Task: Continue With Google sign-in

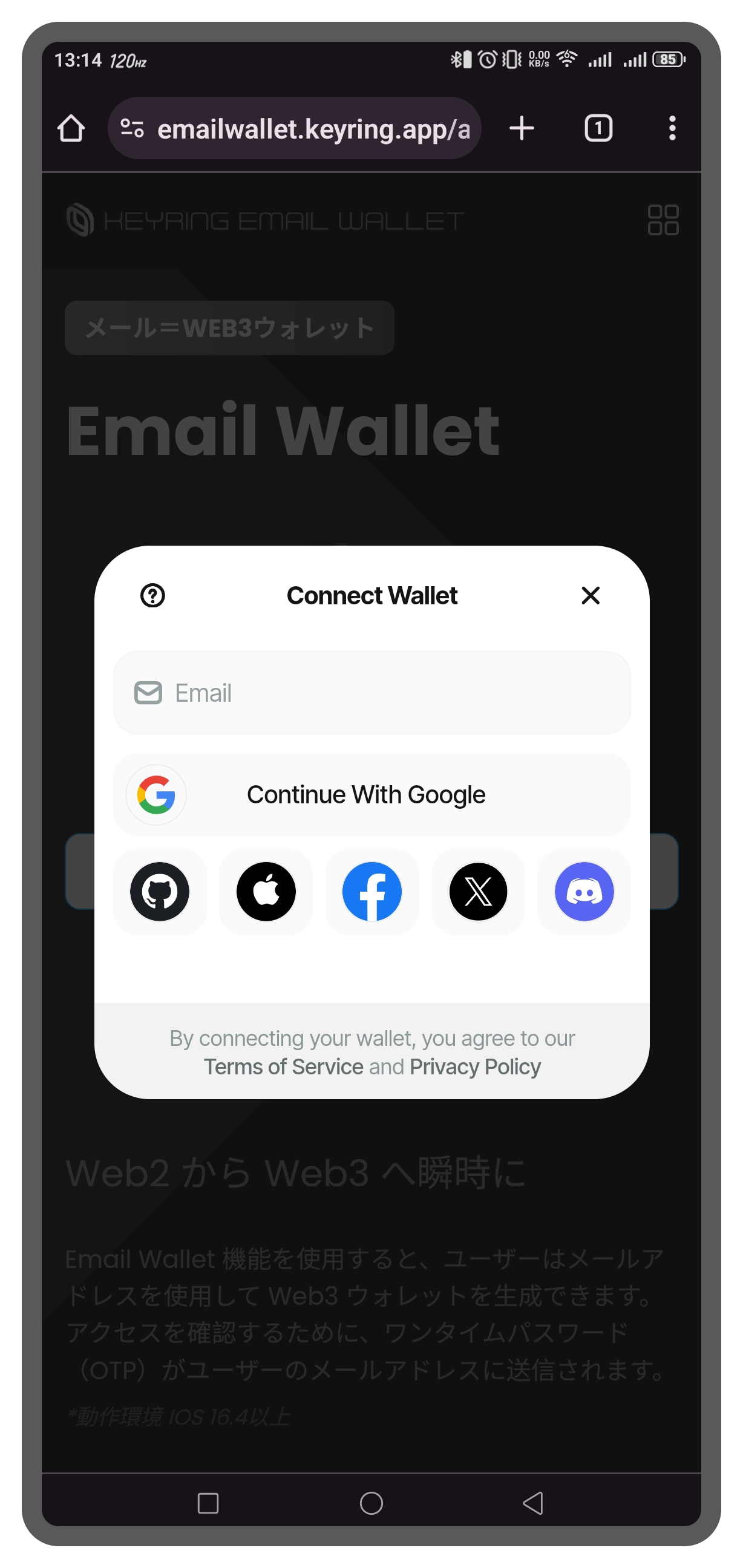Action: pyautogui.click(x=372, y=794)
